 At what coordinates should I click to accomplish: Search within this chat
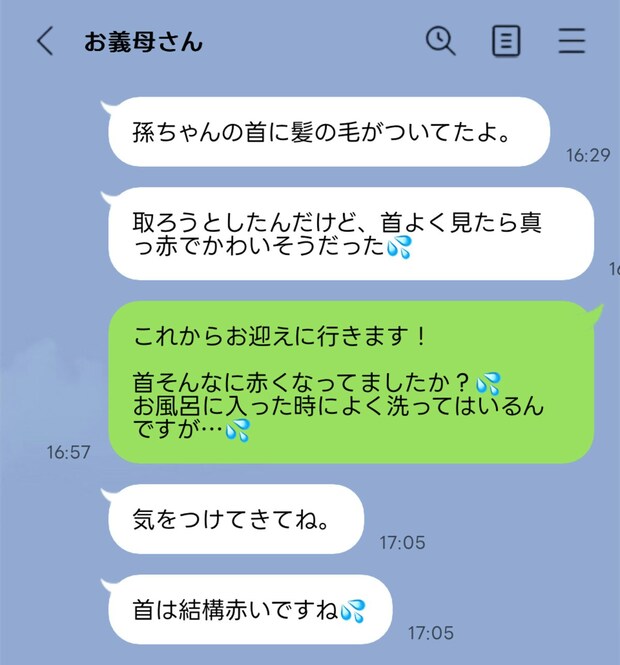click(440, 41)
